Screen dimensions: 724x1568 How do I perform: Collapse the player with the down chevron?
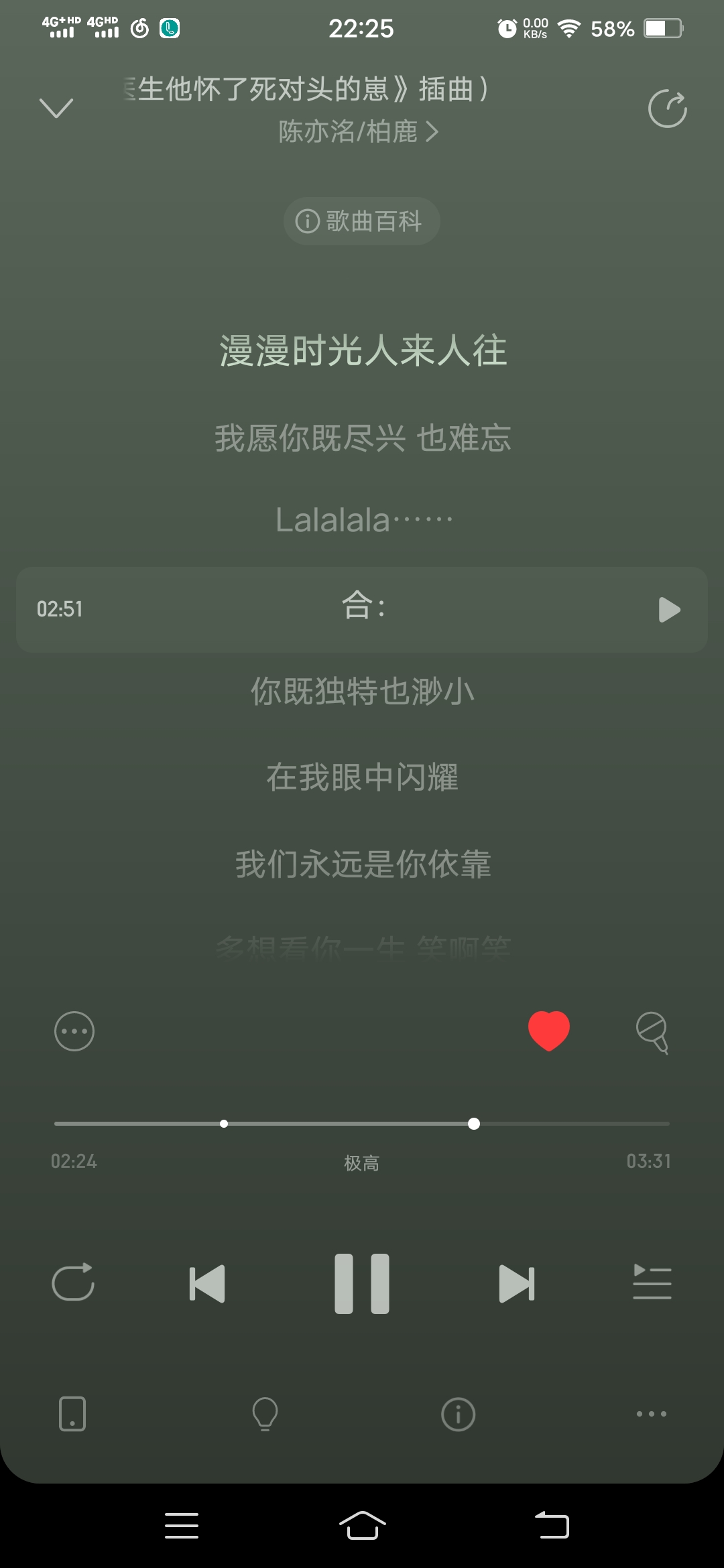click(x=56, y=109)
